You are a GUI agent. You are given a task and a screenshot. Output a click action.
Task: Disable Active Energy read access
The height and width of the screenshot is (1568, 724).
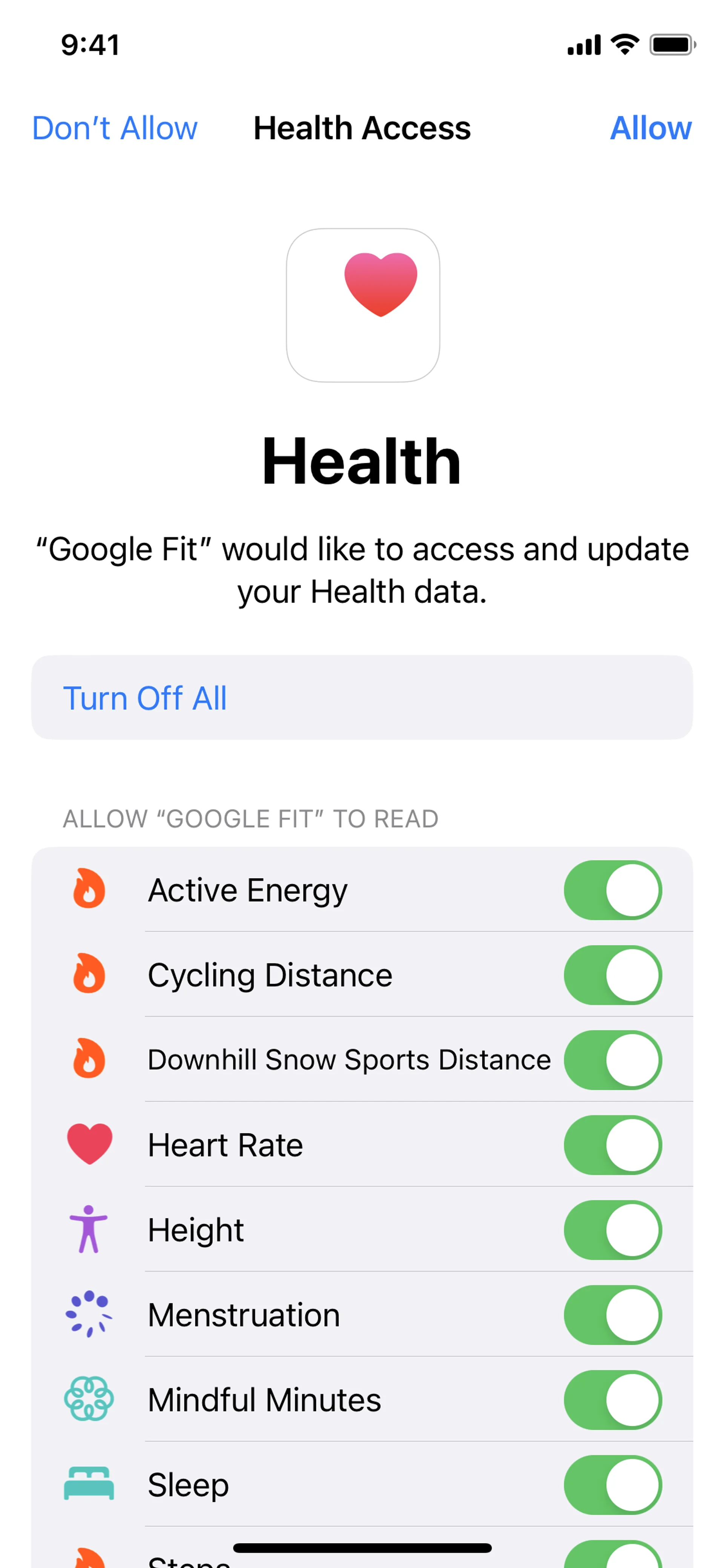click(x=612, y=890)
